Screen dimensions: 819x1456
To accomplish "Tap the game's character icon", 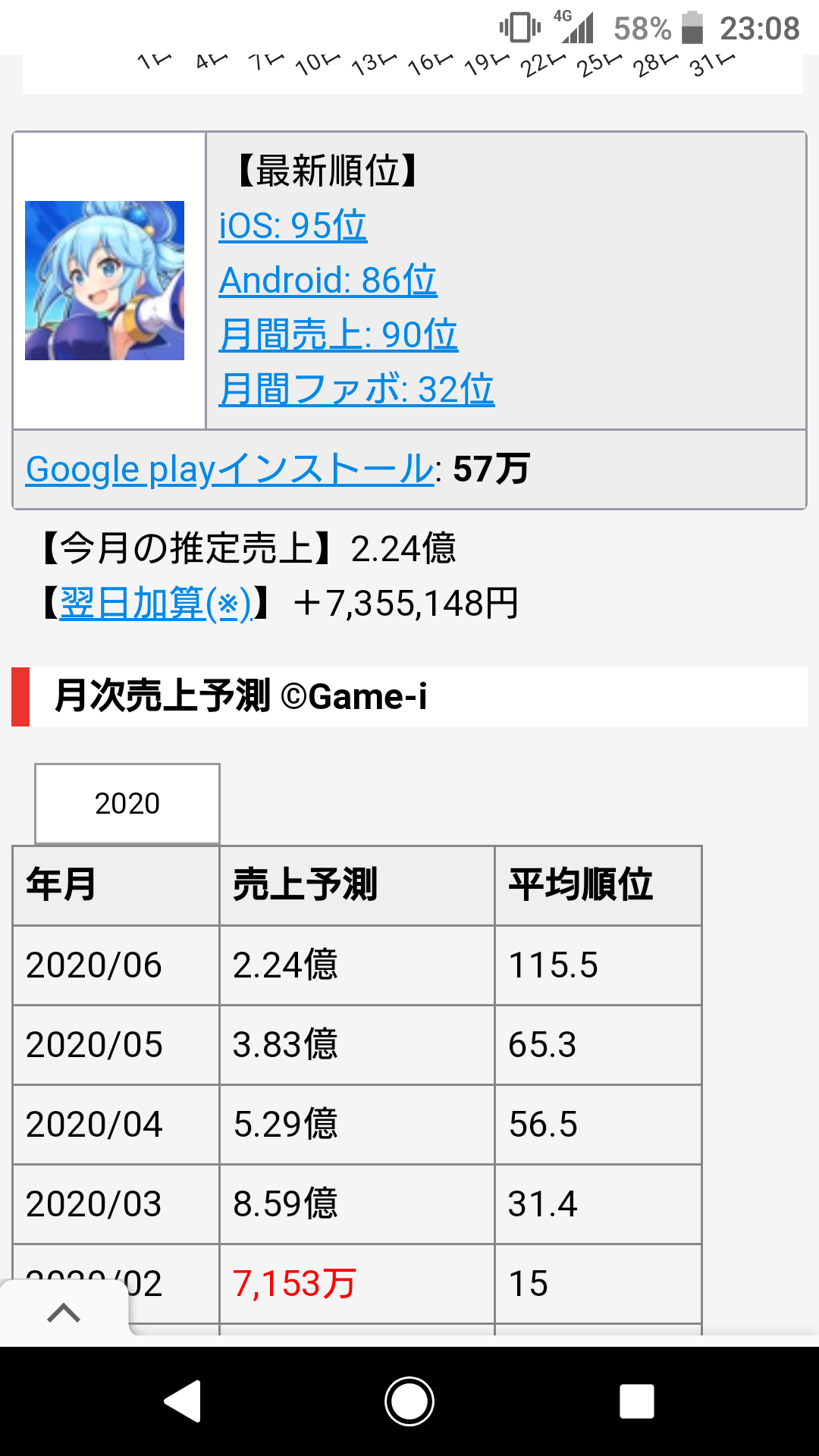I will [105, 281].
